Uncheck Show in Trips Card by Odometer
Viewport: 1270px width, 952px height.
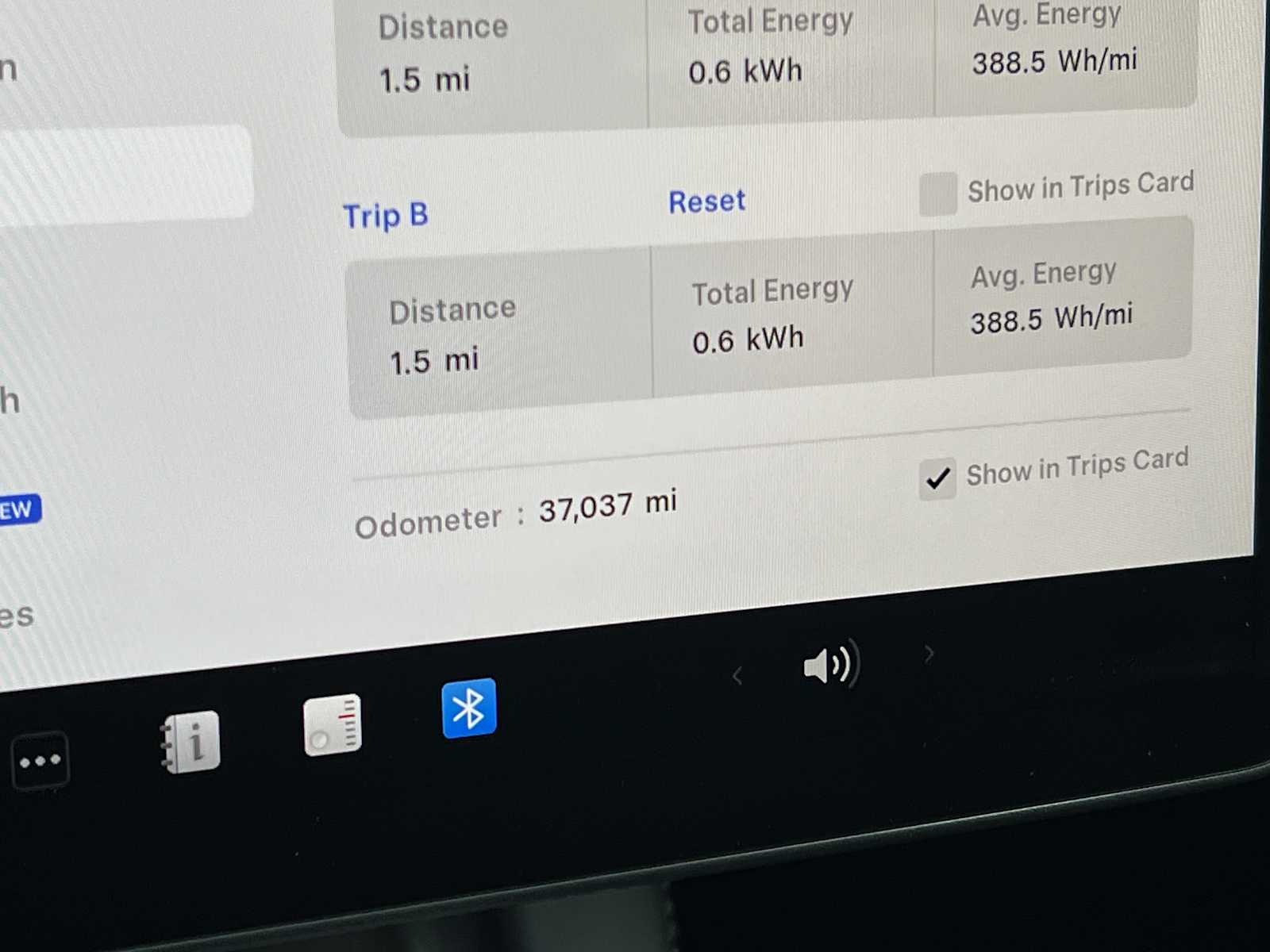937,478
